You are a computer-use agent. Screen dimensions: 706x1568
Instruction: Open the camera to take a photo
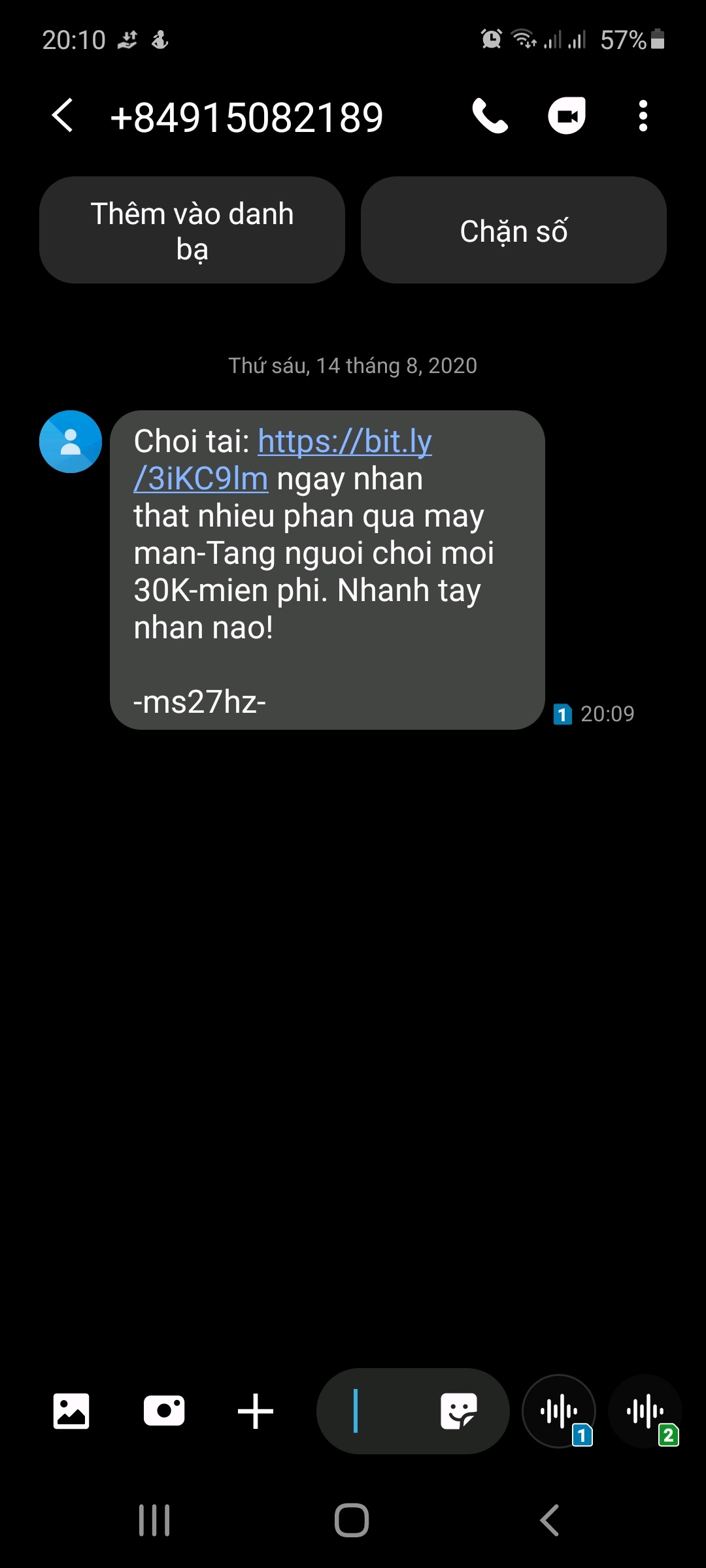[164, 1411]
